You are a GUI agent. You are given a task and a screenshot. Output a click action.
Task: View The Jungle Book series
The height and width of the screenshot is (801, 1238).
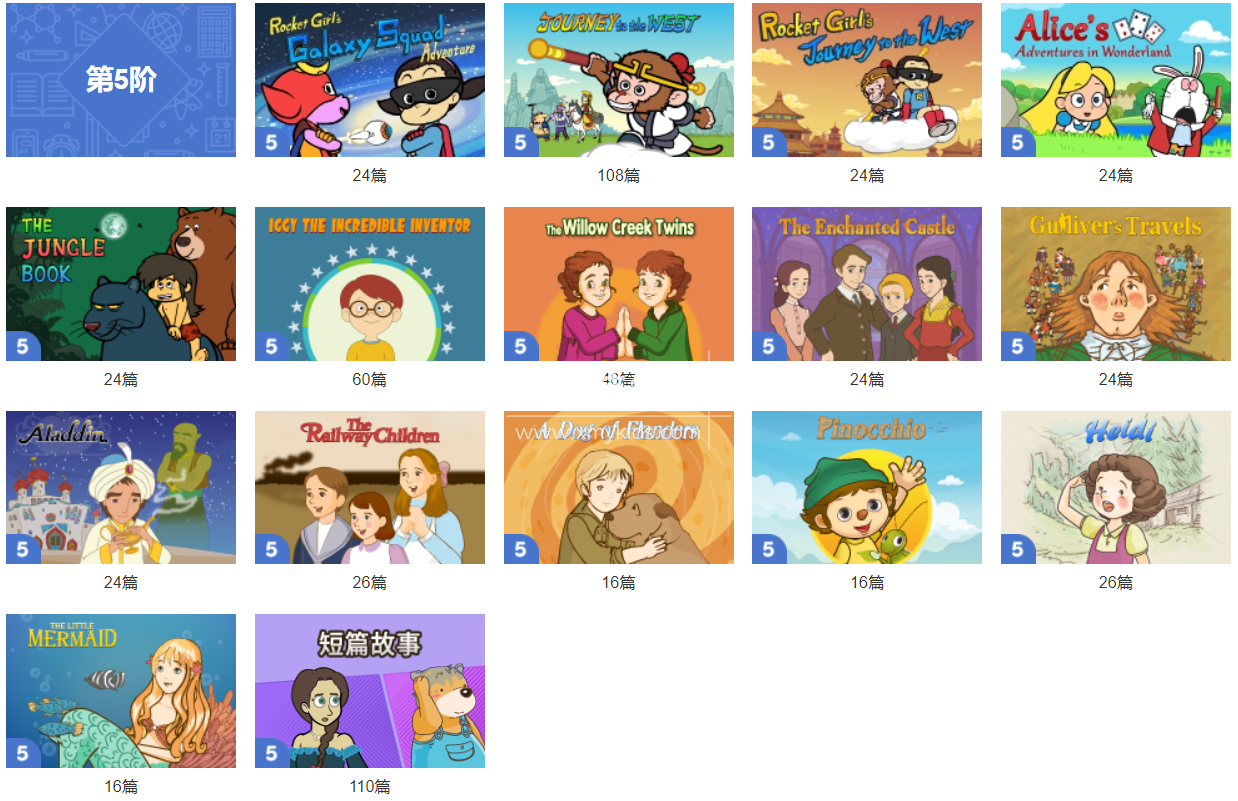[121, 284]
